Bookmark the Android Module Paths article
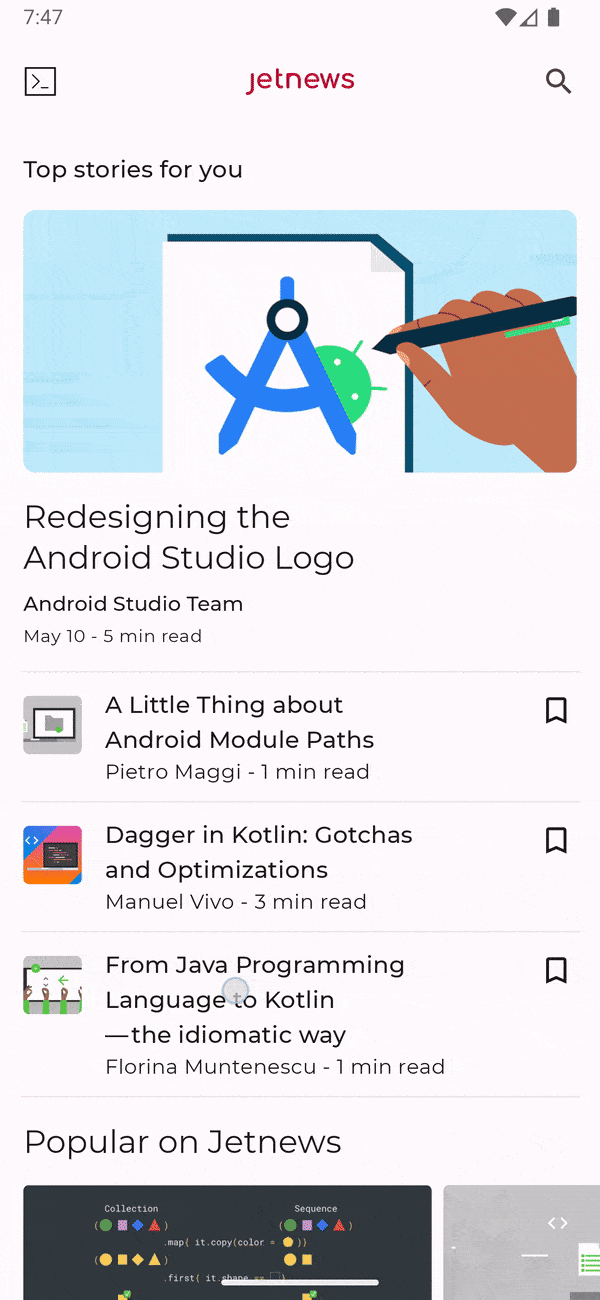 tap(556, 710)
